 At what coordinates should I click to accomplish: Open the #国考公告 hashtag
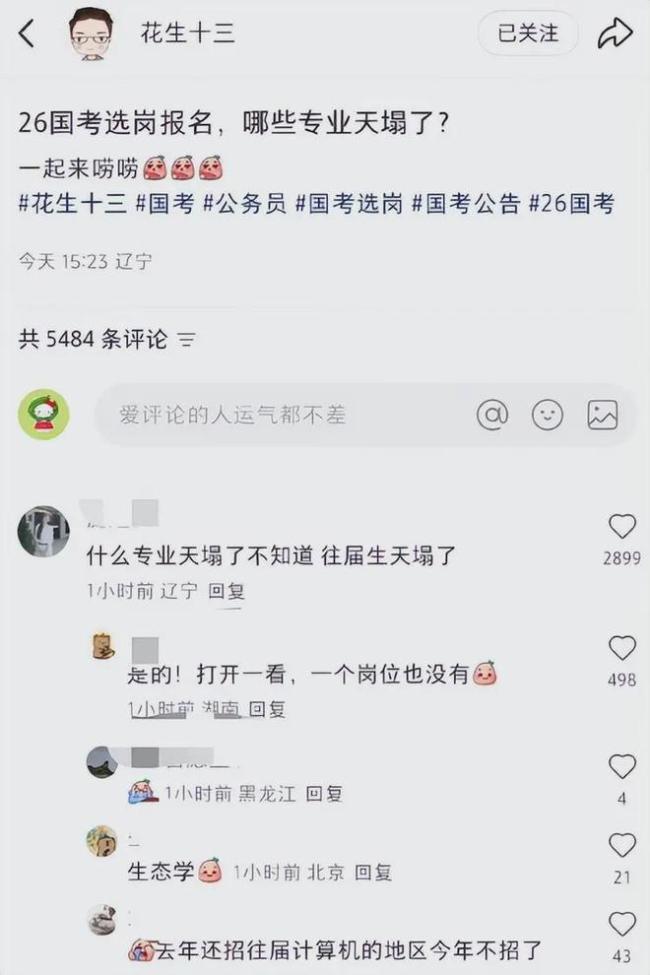tap(465, 204)
